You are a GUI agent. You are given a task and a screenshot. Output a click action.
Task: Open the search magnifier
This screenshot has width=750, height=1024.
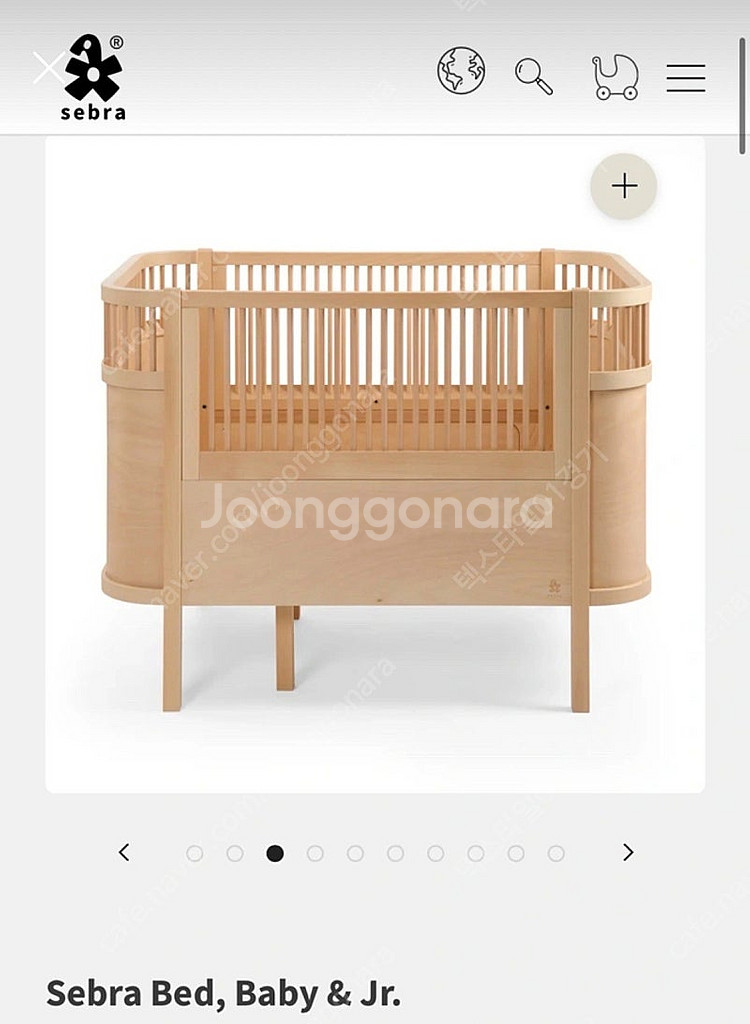pos(534,76)
